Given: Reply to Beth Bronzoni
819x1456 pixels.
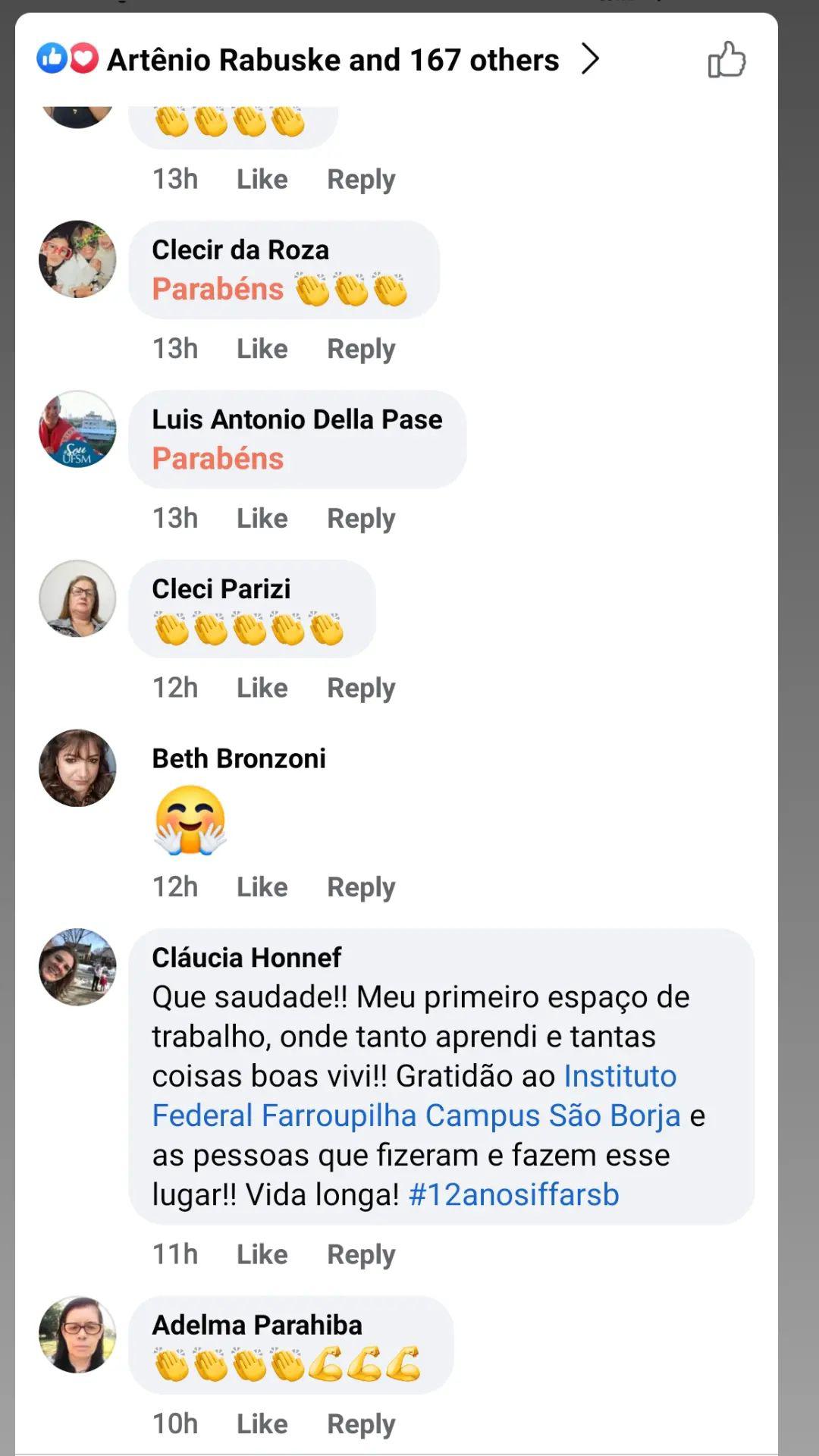Looking at the screenshot, I should (x=361, y=886).
